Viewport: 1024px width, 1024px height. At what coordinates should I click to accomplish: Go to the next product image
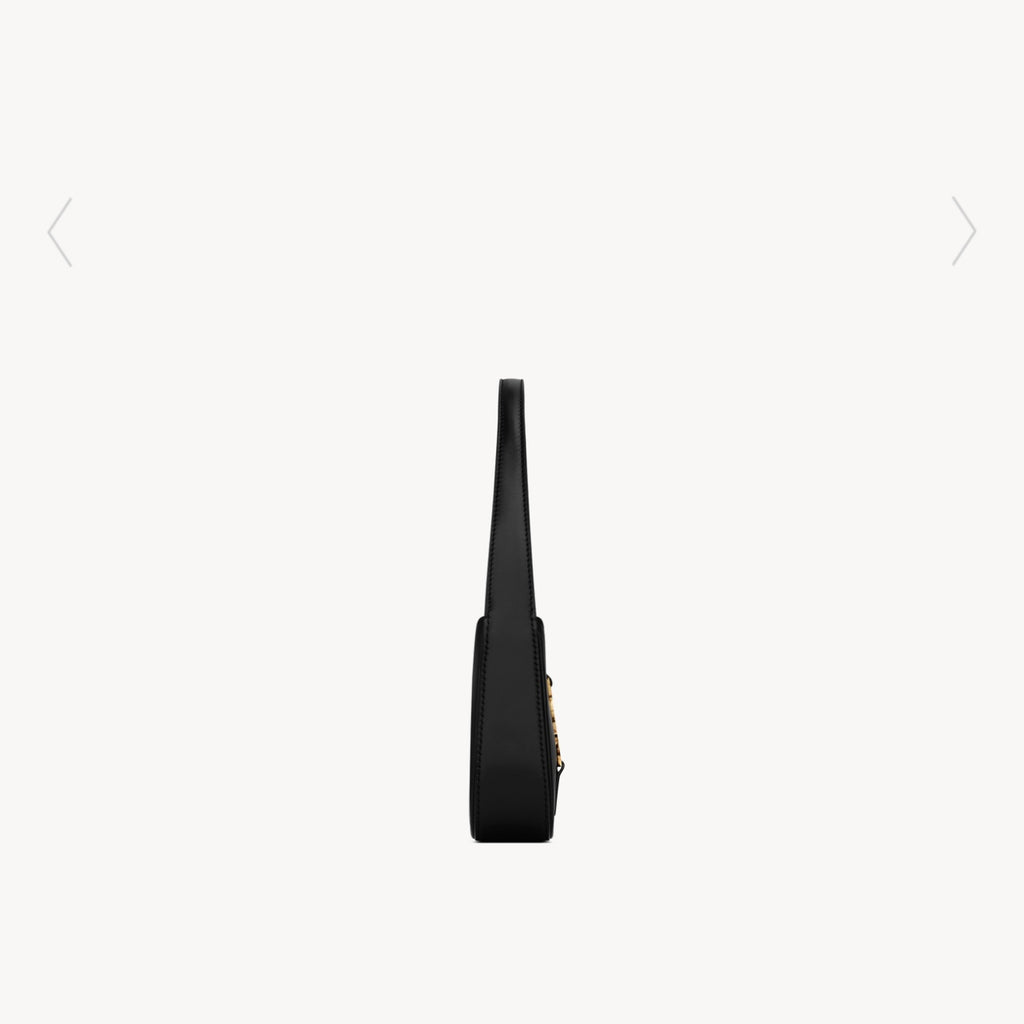[x=963, y=231]
